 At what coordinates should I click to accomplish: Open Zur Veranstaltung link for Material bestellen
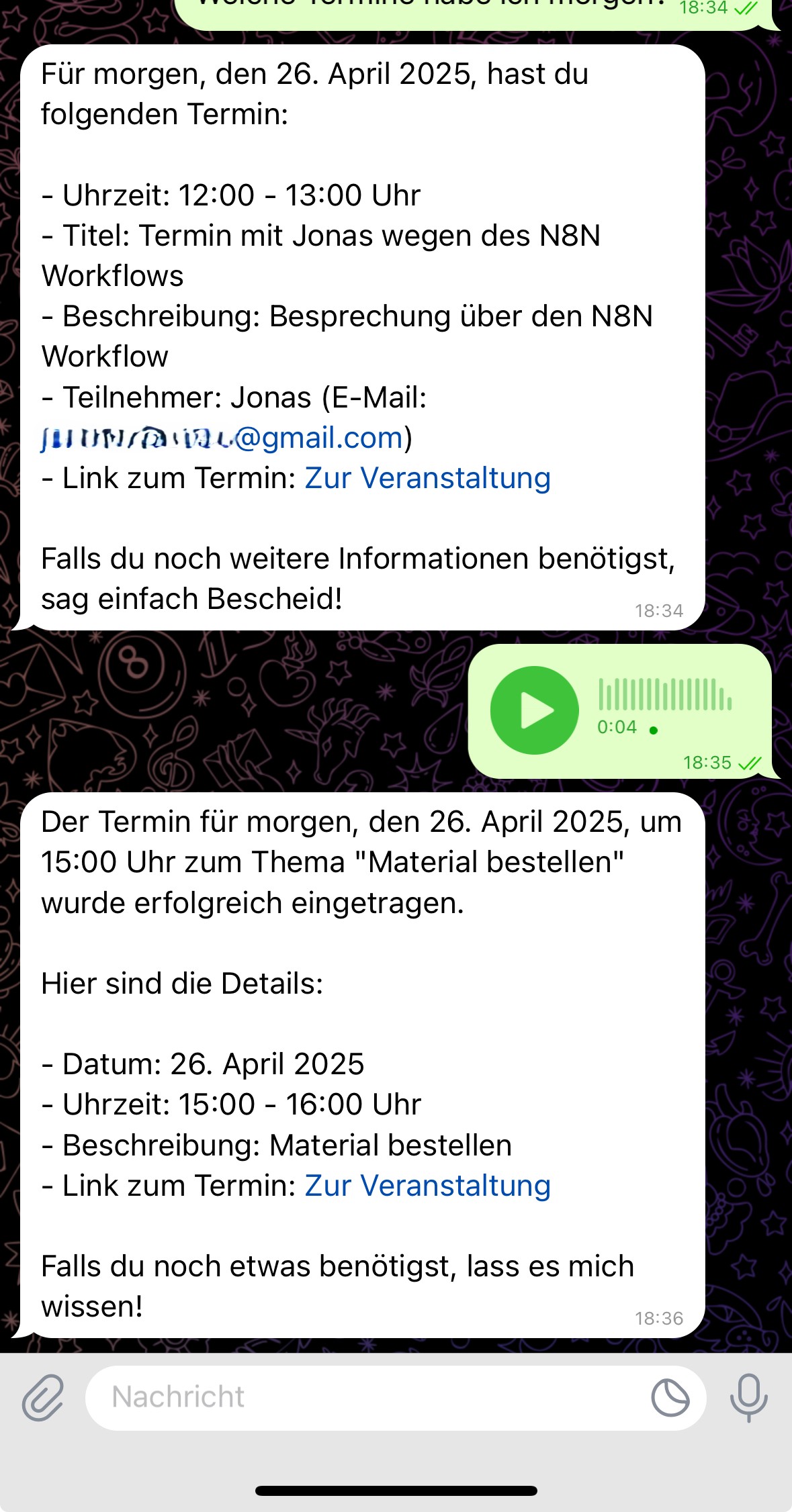tap(427, 1186)
